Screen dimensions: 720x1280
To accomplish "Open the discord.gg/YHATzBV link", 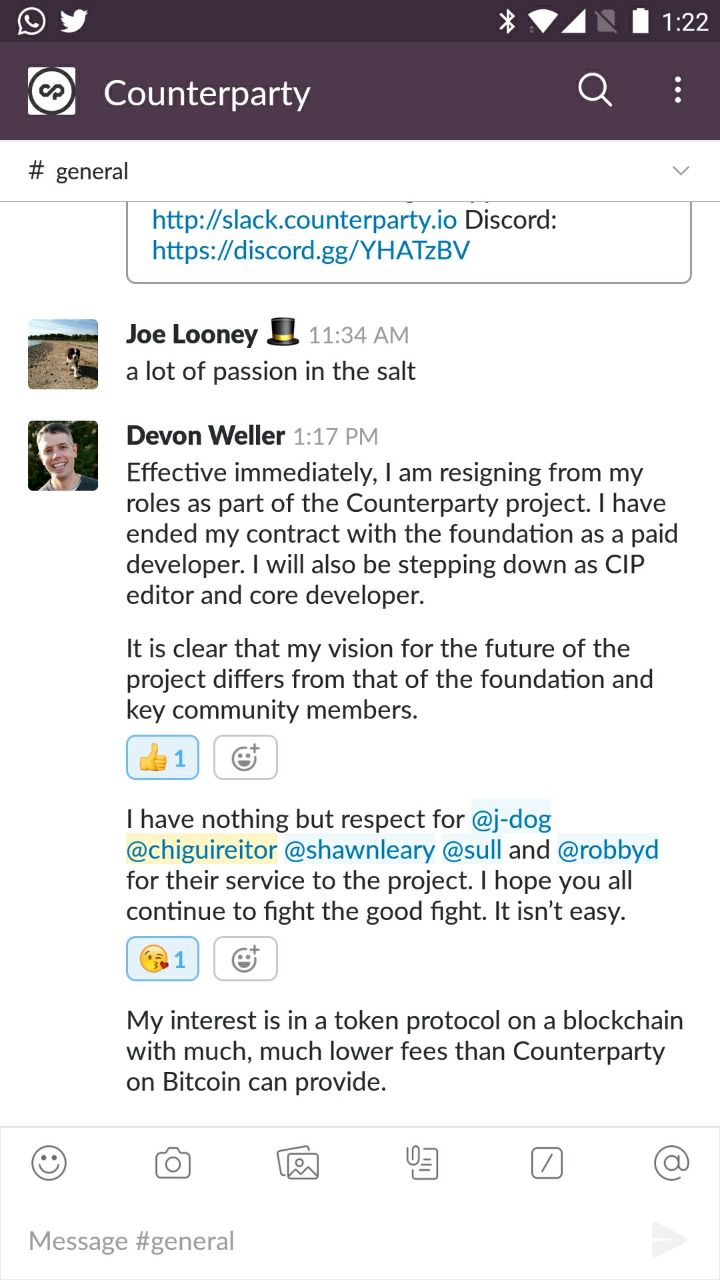I will [311, 250].
